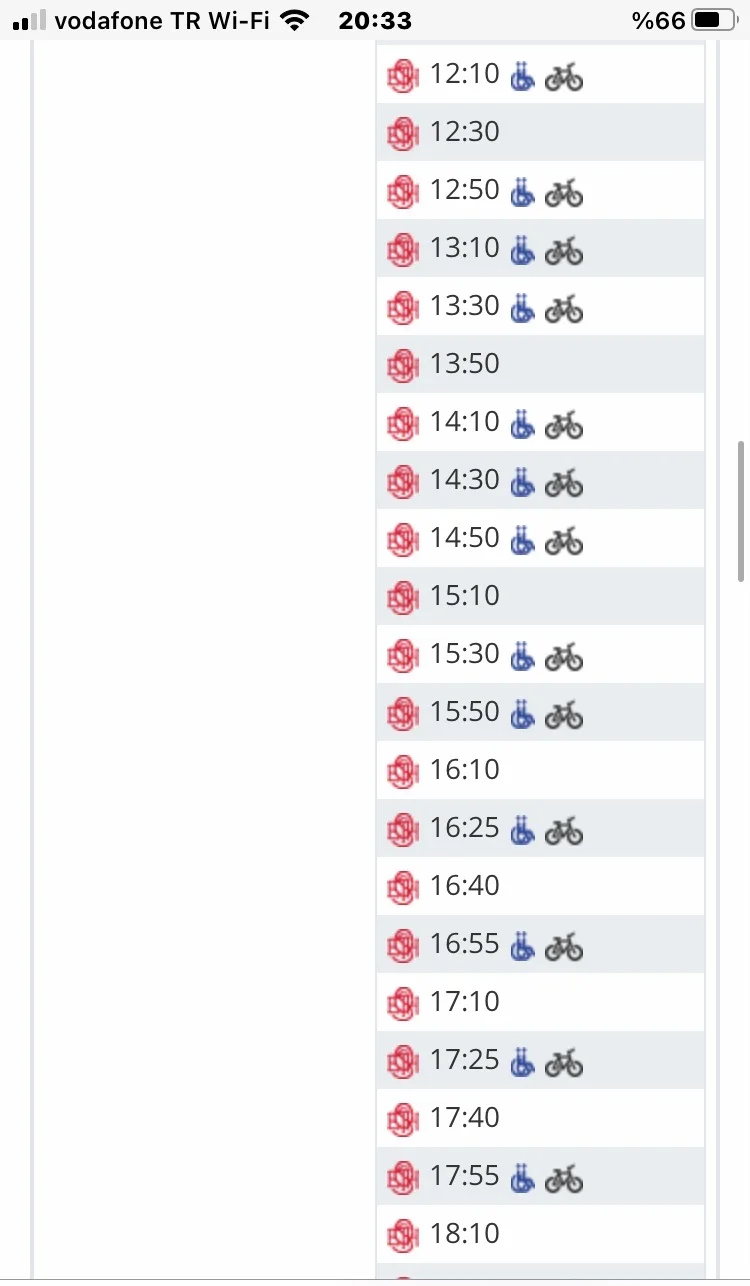Tap the red icon for 18:10
The width and height of the screenshot is (750, 1286).
[x=402, y=1236]
